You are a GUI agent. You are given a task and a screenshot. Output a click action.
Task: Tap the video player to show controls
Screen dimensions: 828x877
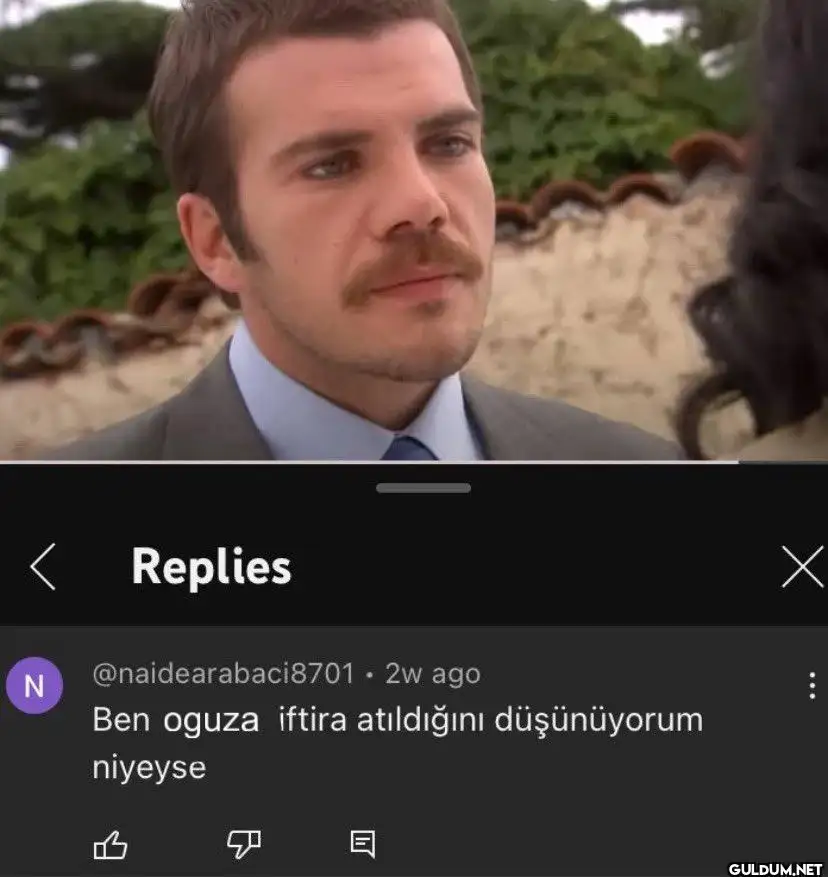pyautogui.click(x=414, y=230)
